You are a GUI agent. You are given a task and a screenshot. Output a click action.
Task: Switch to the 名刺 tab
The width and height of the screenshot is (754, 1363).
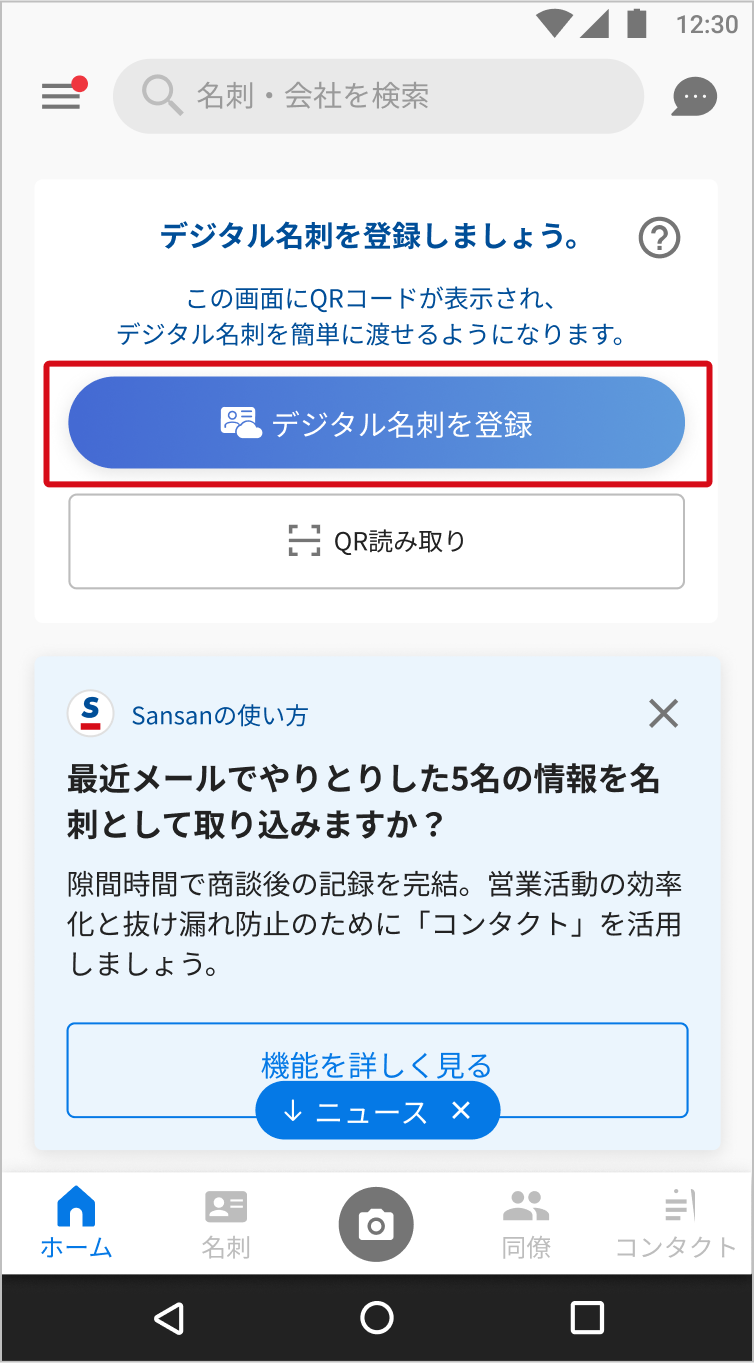226,1223
